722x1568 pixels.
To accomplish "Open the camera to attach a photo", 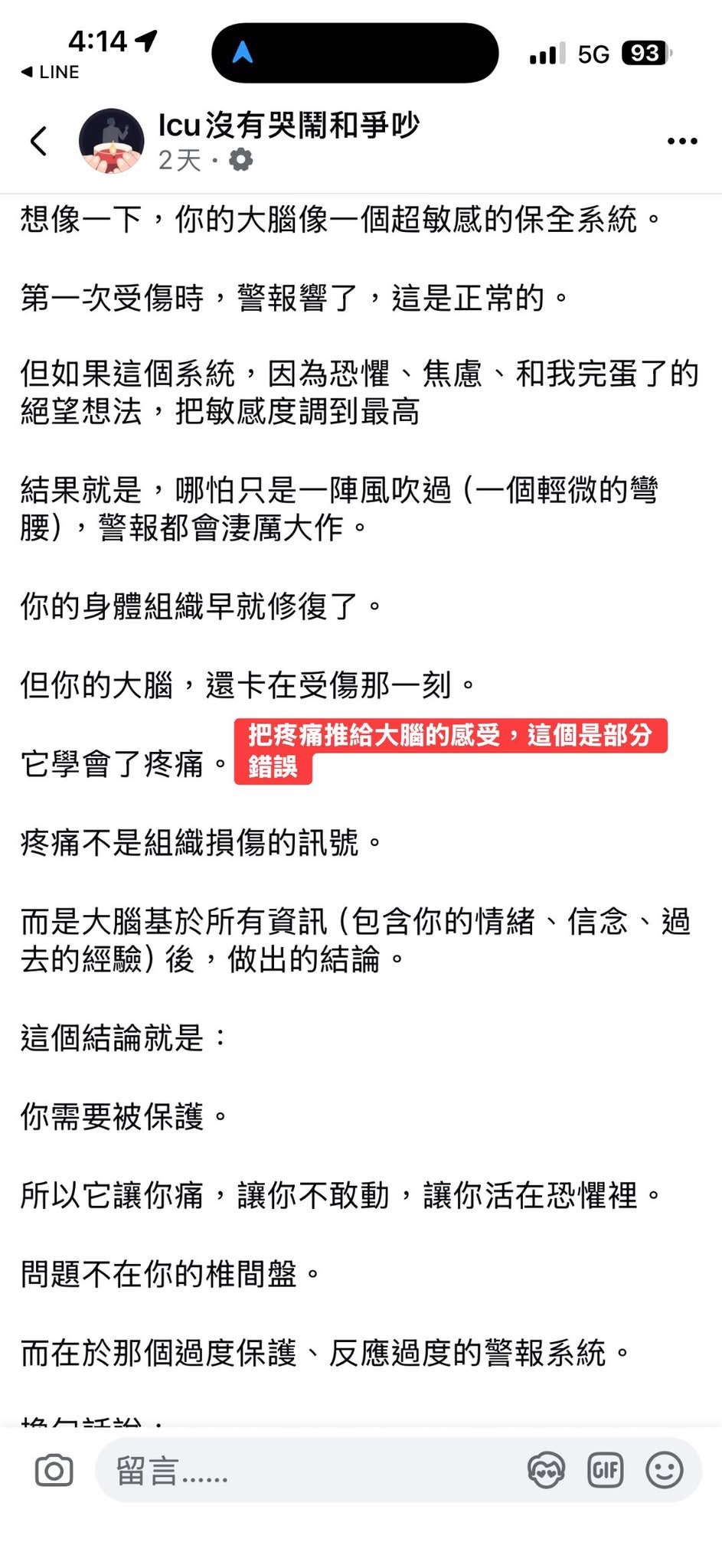I will [x=54, y=1470].
